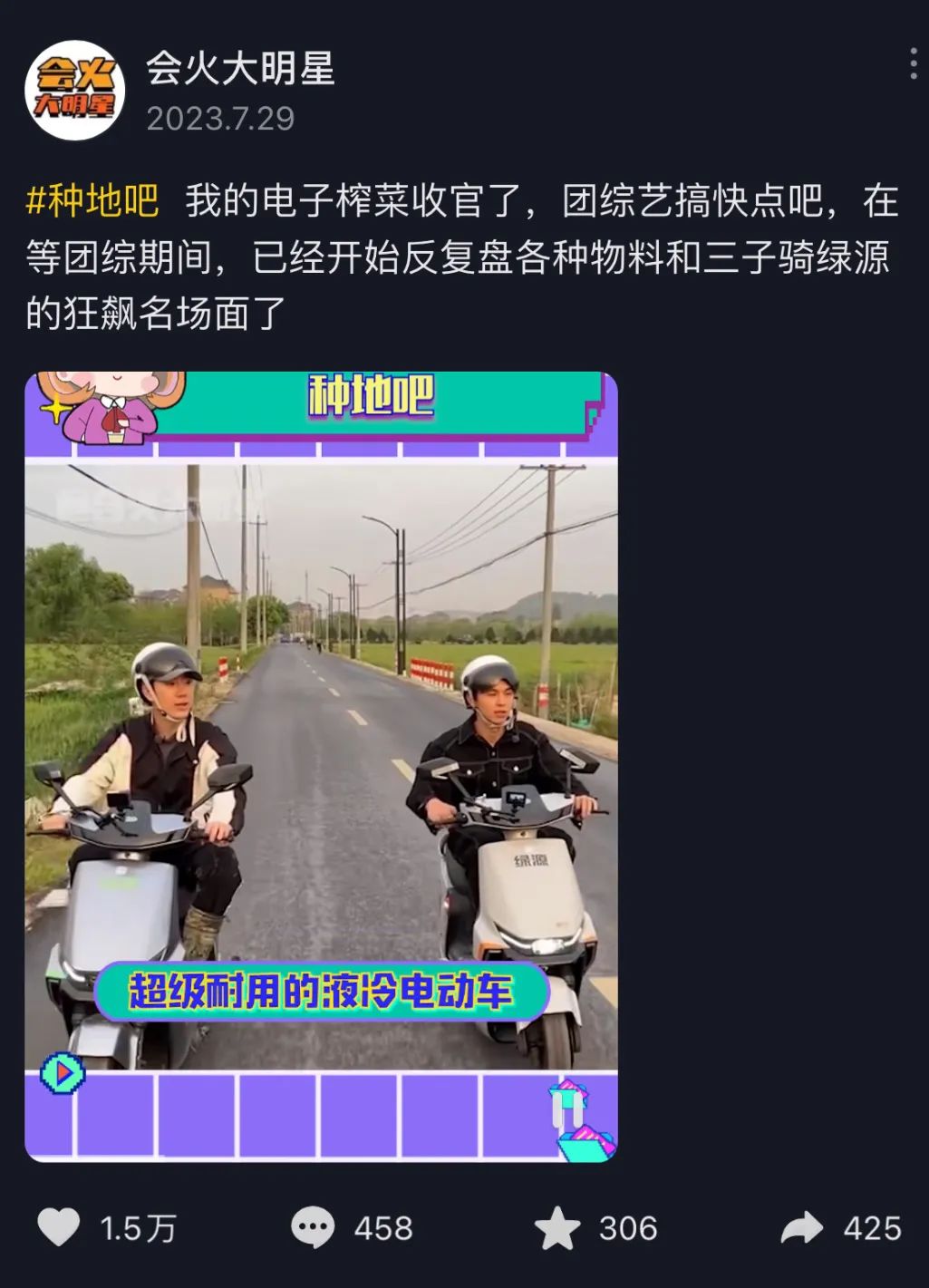Add this post to favorites
Image resolution: width=929 pixels, height=1288 pixels.
(556, 1228)
